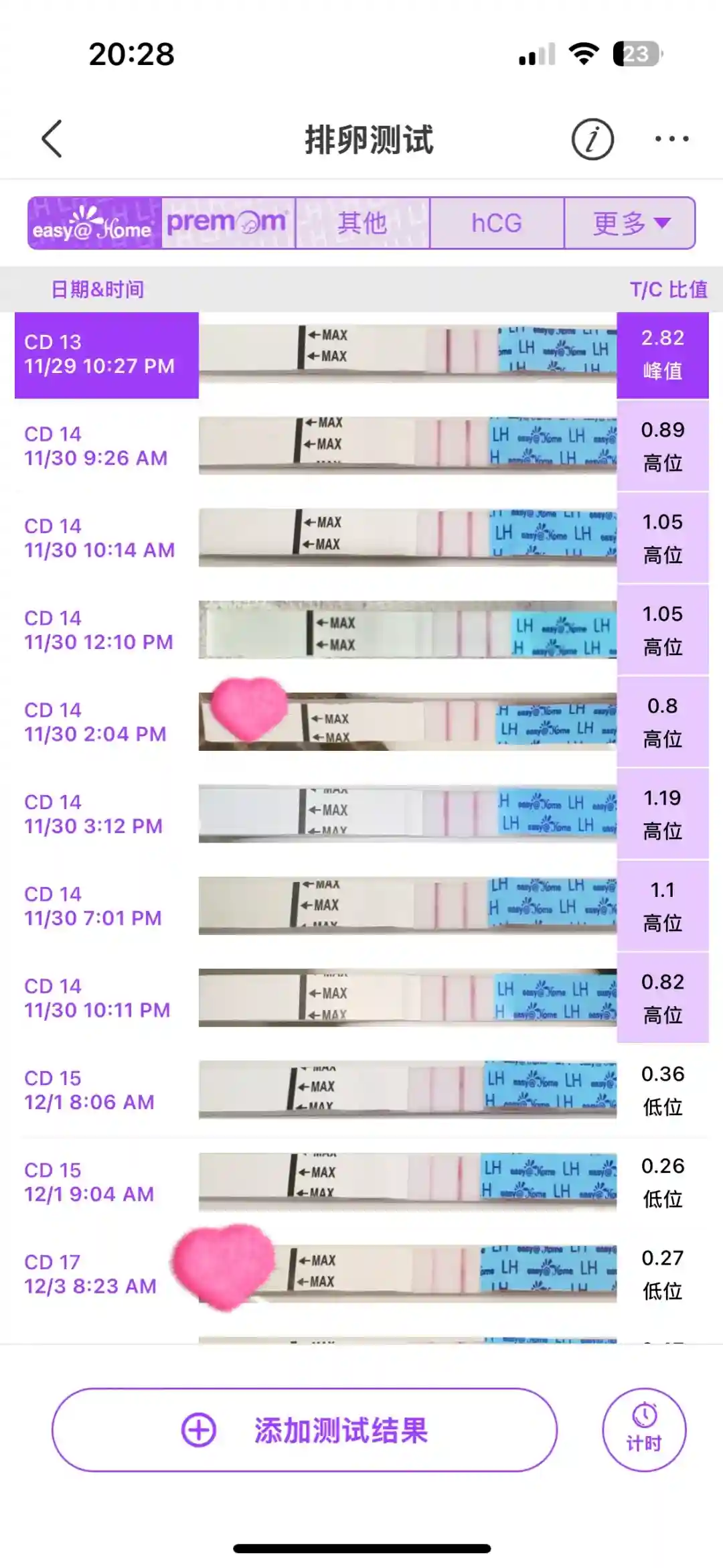Image resolution: width=723 pixels, height=1568 pixels.
Task: Go back from the 排卵测试 screen
Action: coord(52,139)
